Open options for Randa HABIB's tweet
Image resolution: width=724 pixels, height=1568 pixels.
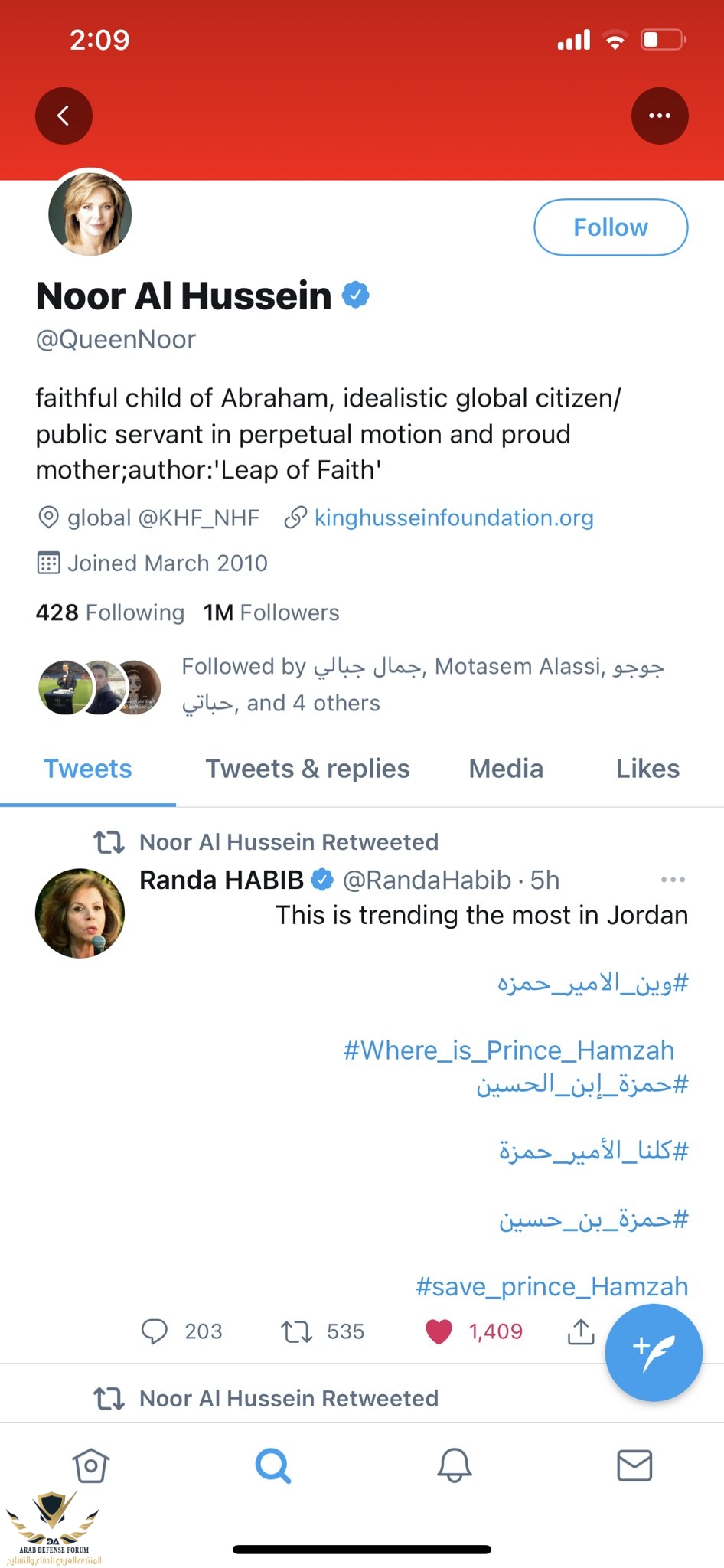(x=673, y=880)
